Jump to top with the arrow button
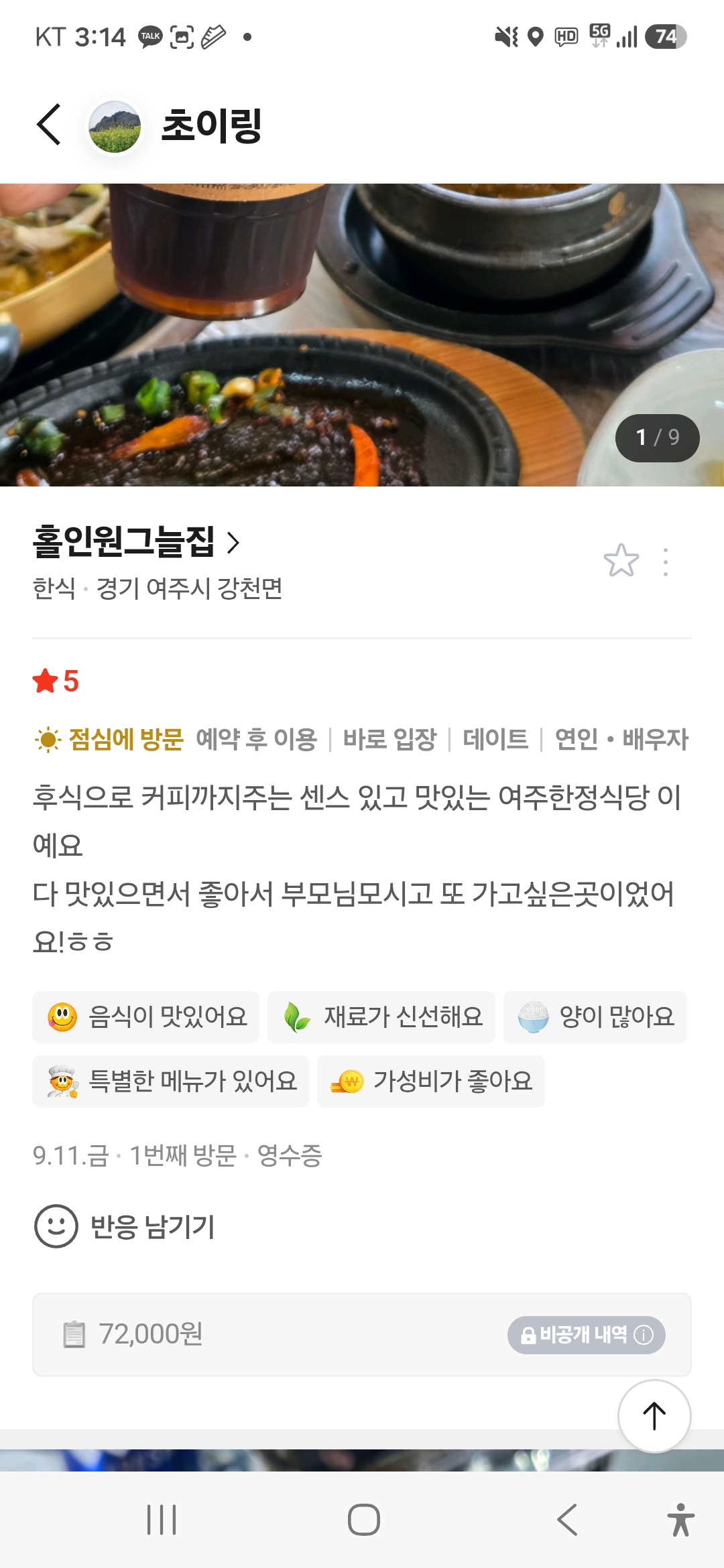 click(654, 1416)
